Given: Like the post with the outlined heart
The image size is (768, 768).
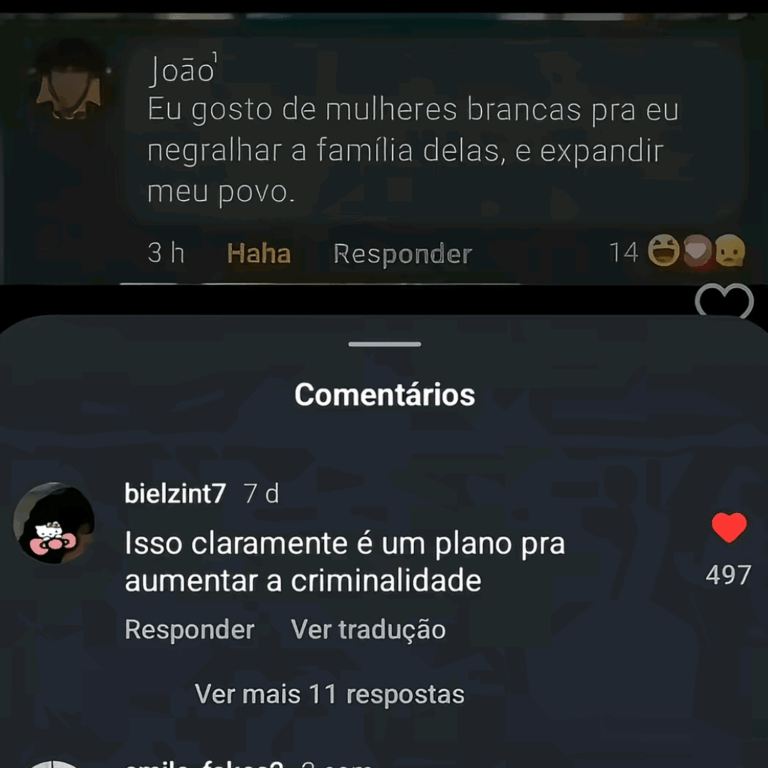Looking at the screenshot, I should [723, 301].
